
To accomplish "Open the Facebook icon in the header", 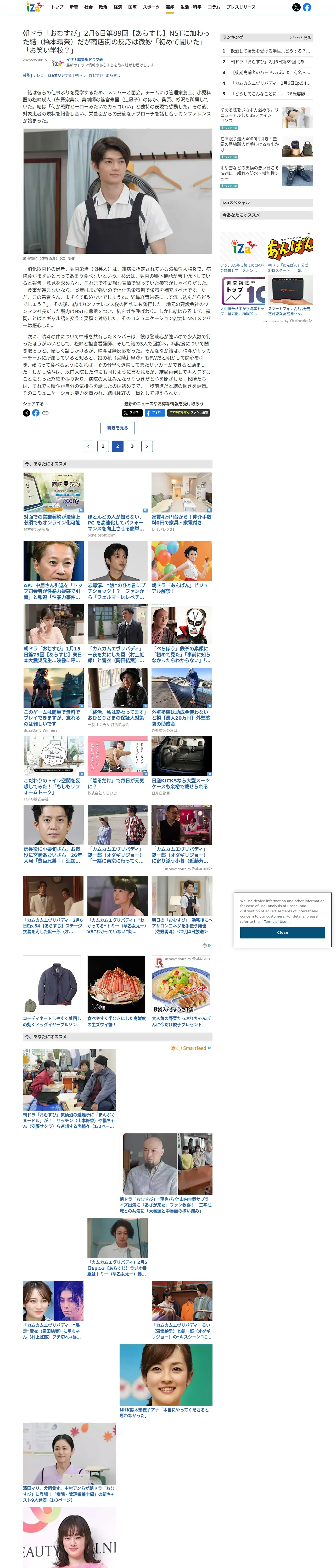I will tap(307, 7).
